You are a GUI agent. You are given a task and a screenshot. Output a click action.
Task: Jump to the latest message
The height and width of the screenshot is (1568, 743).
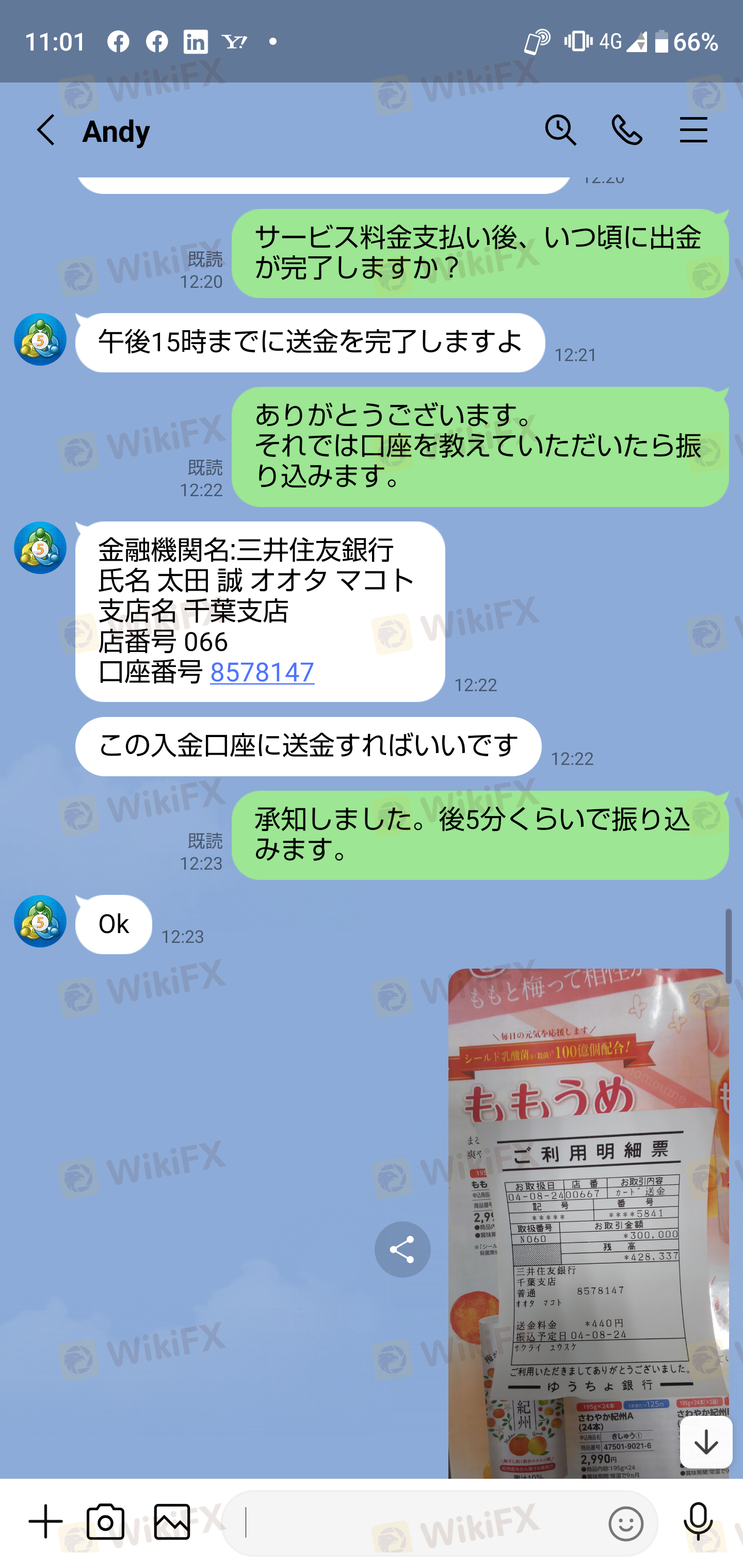[x=706, y=1442]
